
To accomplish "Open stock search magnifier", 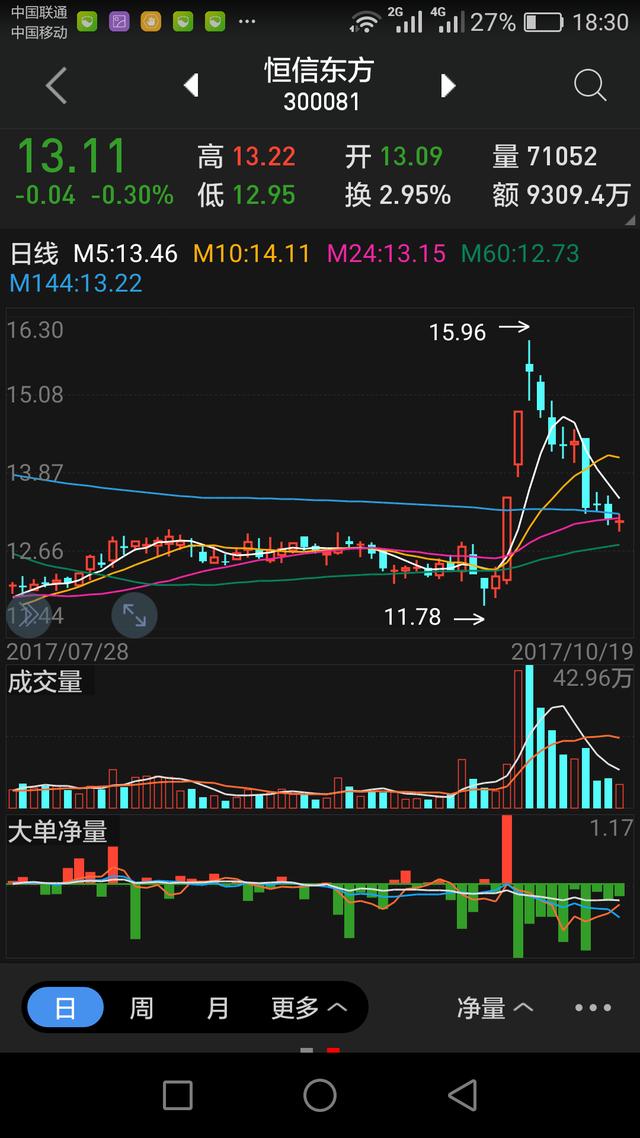I will [x=590, y=86].
